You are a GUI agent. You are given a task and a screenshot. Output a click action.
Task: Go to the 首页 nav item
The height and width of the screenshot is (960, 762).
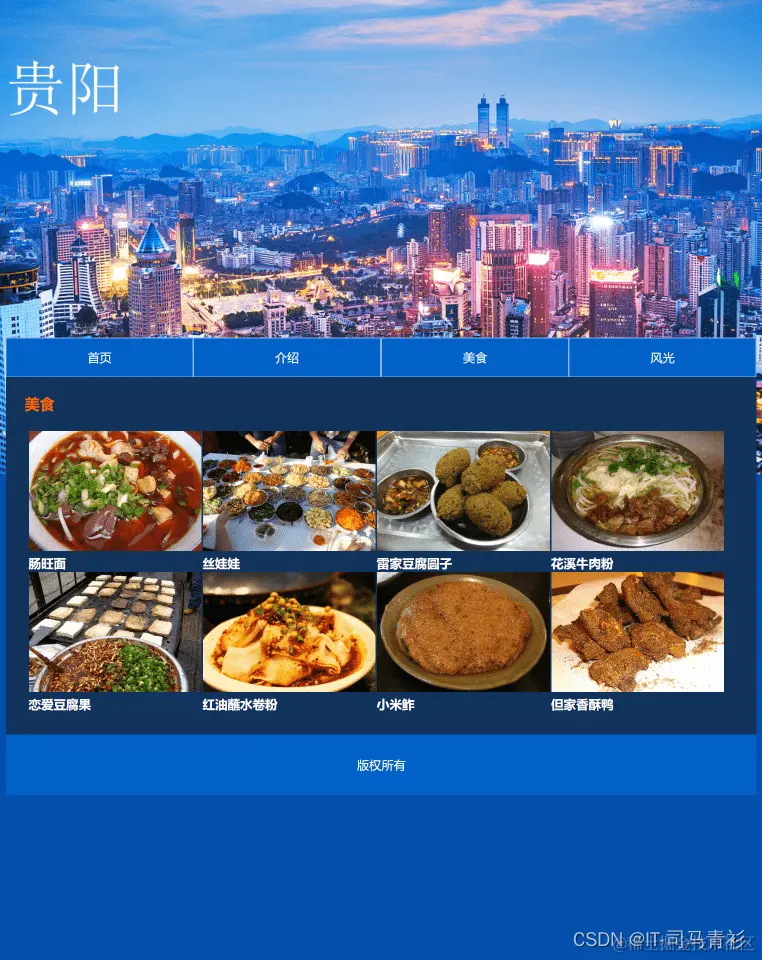coord(99,358)
